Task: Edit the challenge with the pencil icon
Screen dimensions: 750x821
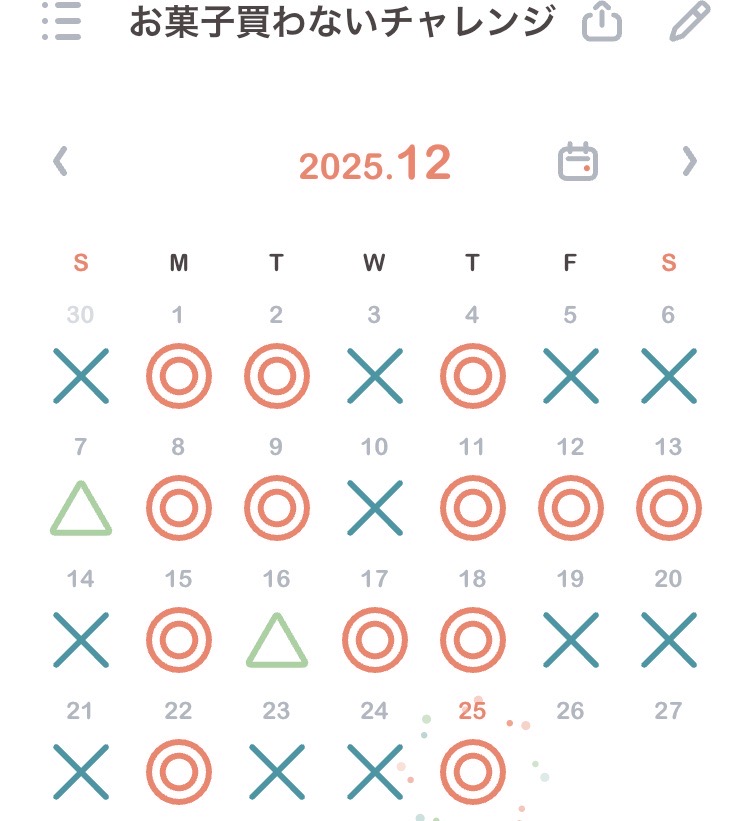Action: pos(689,22)
